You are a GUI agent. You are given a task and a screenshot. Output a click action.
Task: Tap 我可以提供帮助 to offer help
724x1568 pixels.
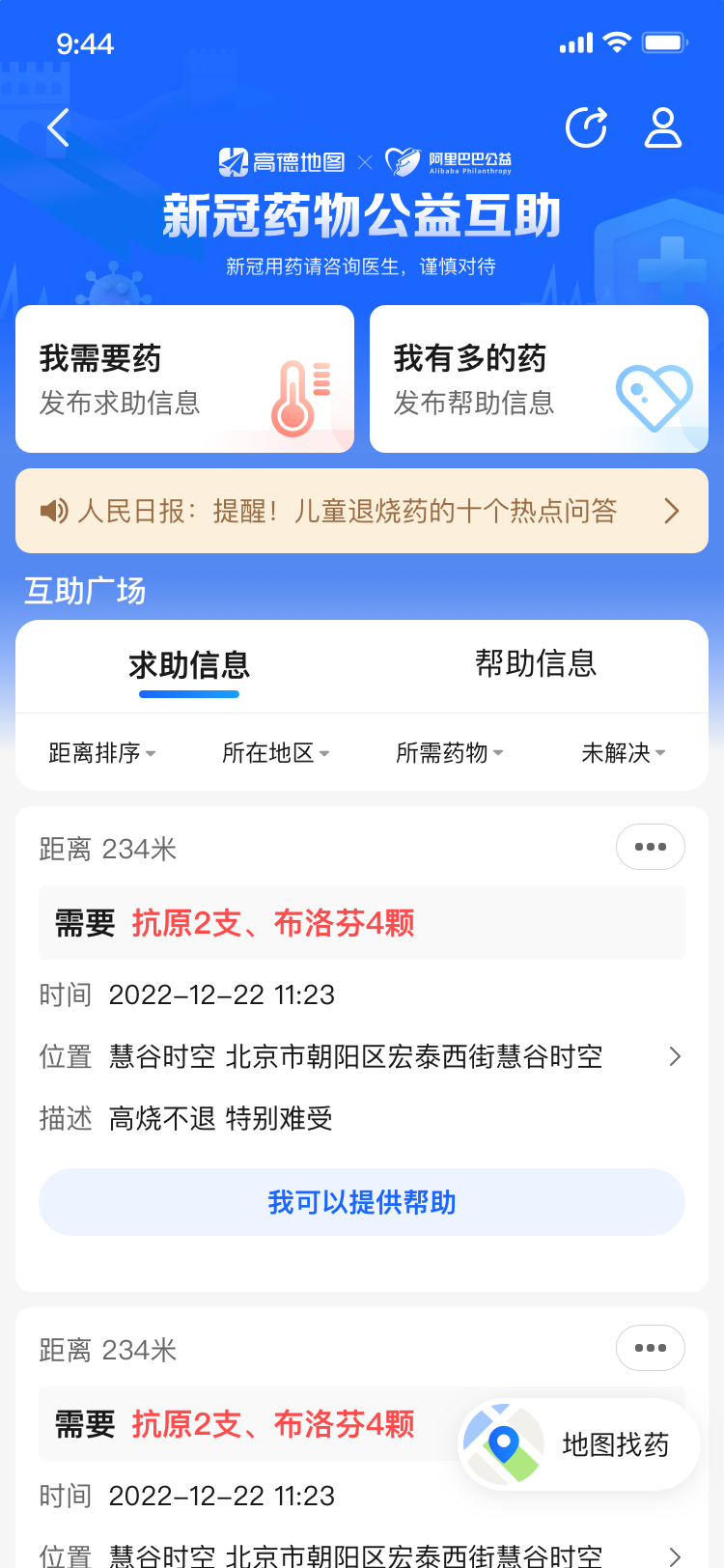pyautogui.click(x=362, y=1202)
